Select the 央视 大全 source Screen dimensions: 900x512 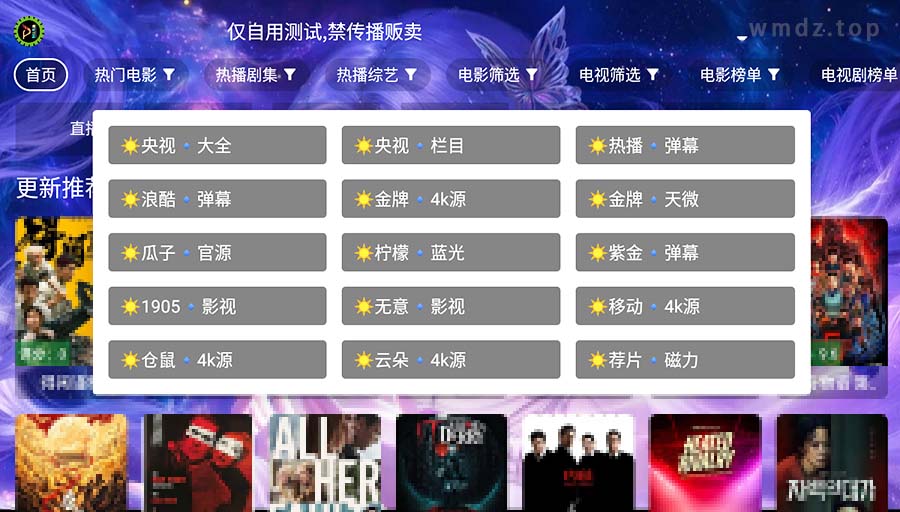coord(217,145)
